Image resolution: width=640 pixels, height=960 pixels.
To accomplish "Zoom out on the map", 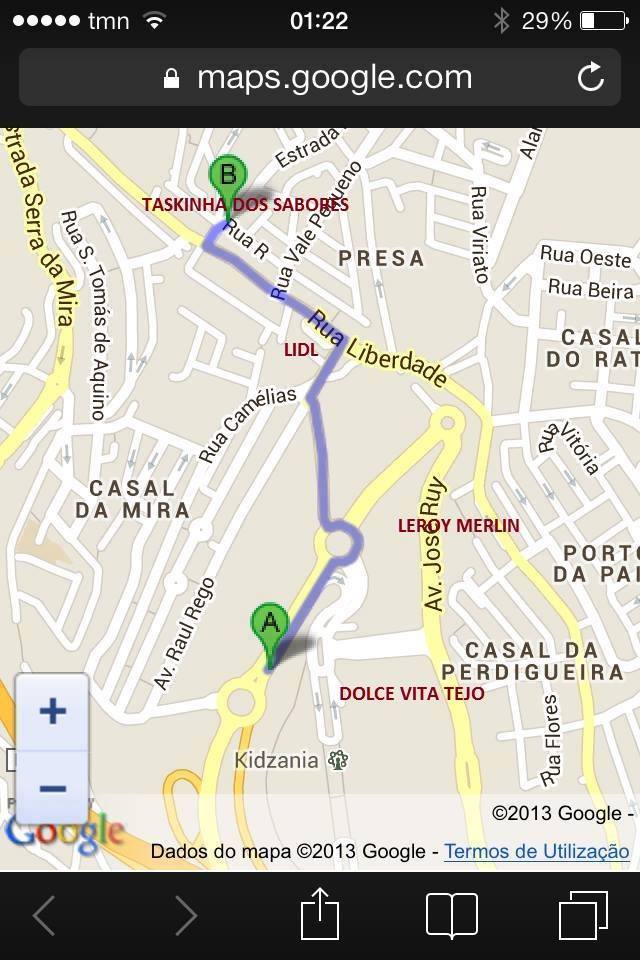I will [52, 787].
